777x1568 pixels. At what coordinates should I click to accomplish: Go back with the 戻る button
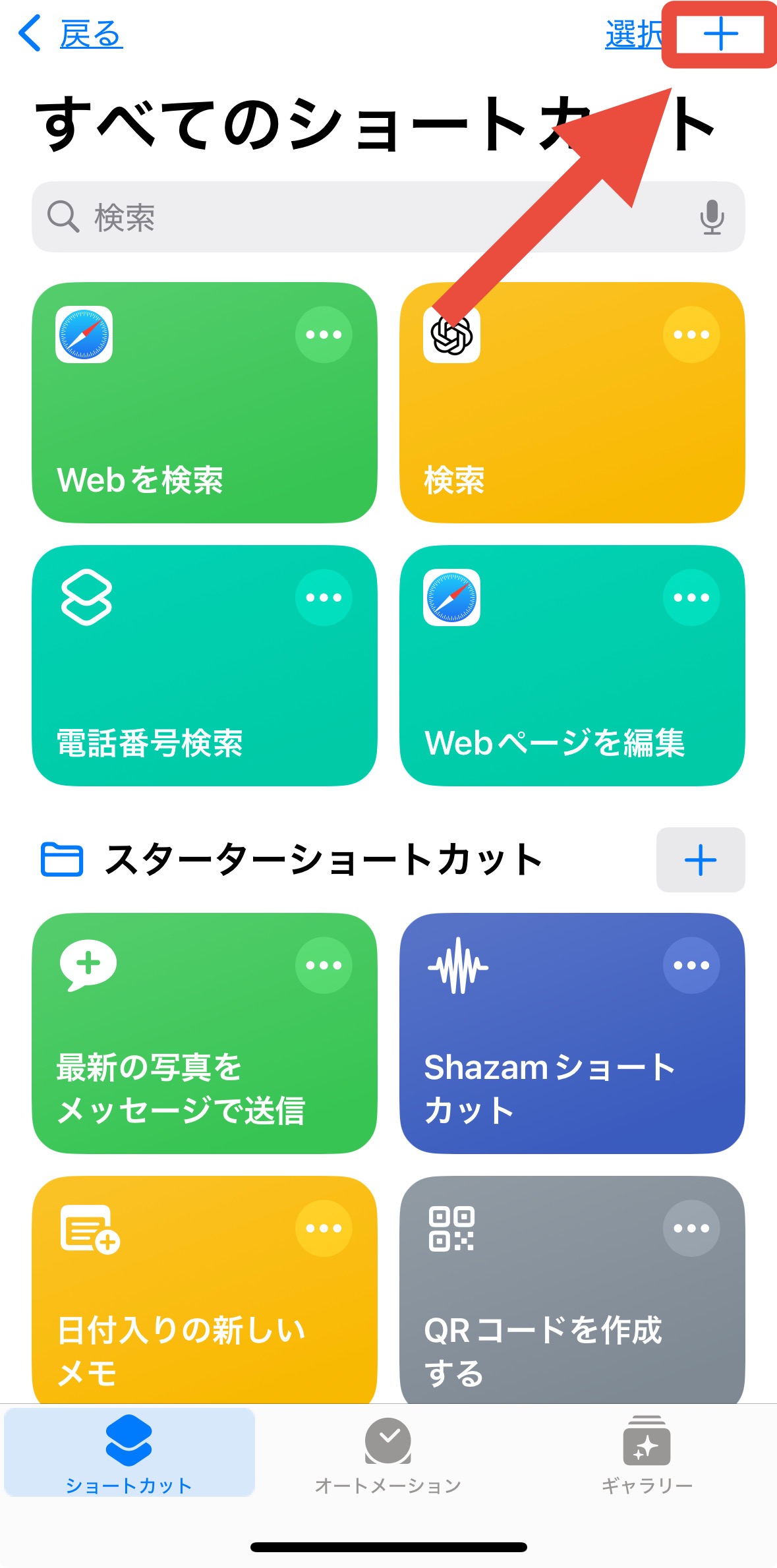71,34
